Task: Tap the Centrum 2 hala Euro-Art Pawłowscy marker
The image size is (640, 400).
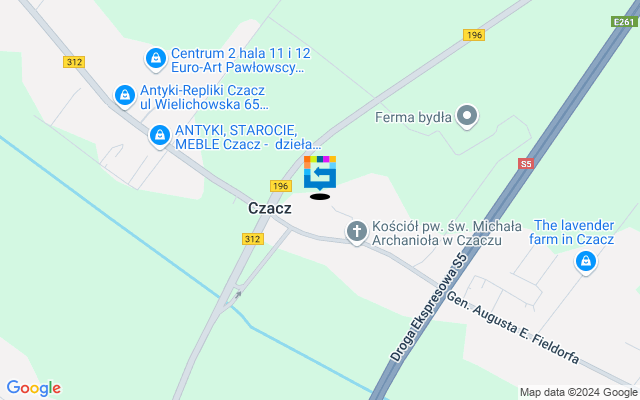Action: coord(155,61)
